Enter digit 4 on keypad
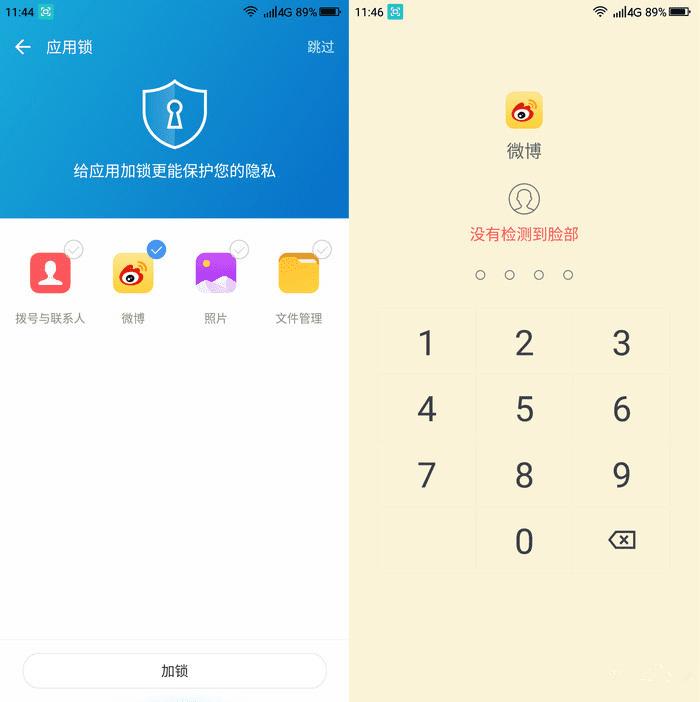The width and height of the screenshot is (700, 702). click(x=426, y=409)
